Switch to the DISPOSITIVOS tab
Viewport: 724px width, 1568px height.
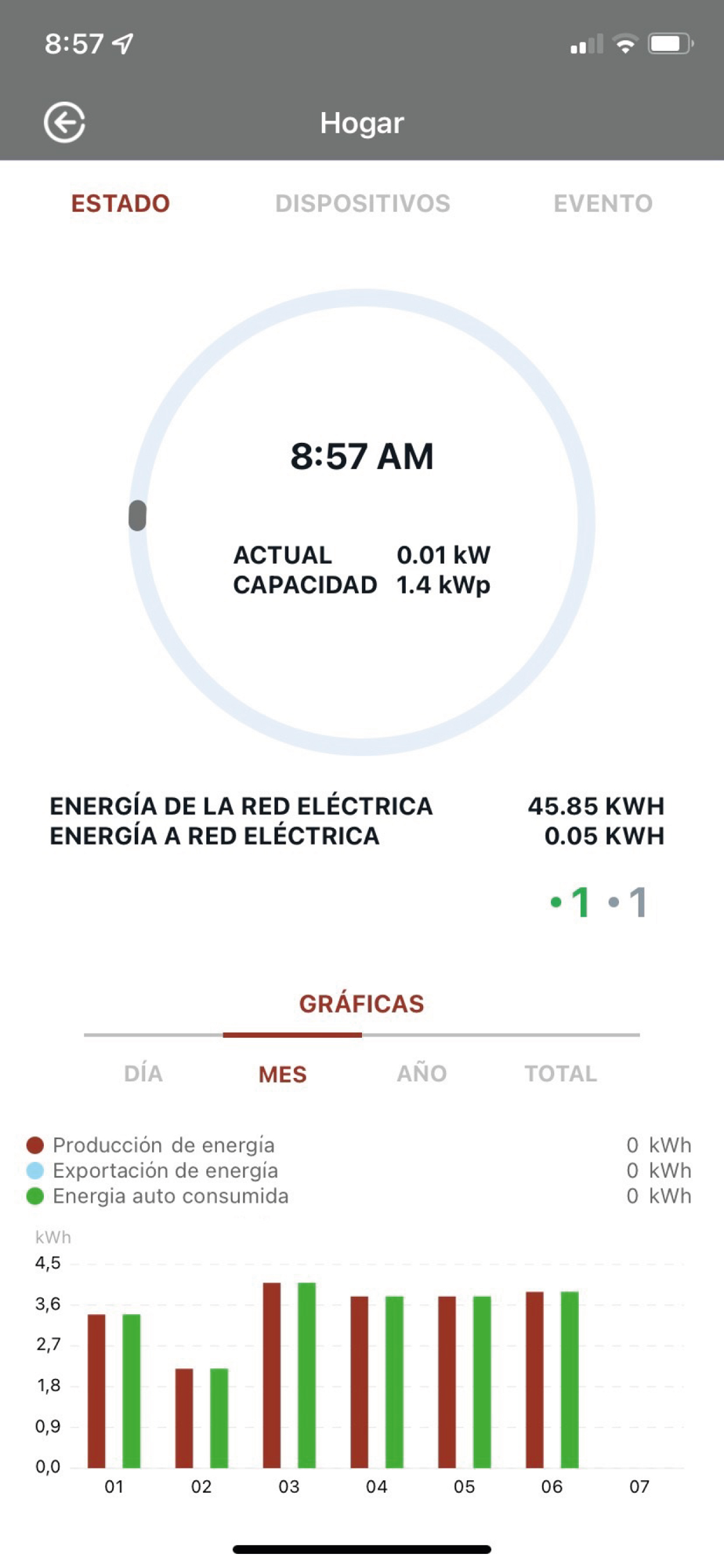pyautogui.click(x=363, y=204)
